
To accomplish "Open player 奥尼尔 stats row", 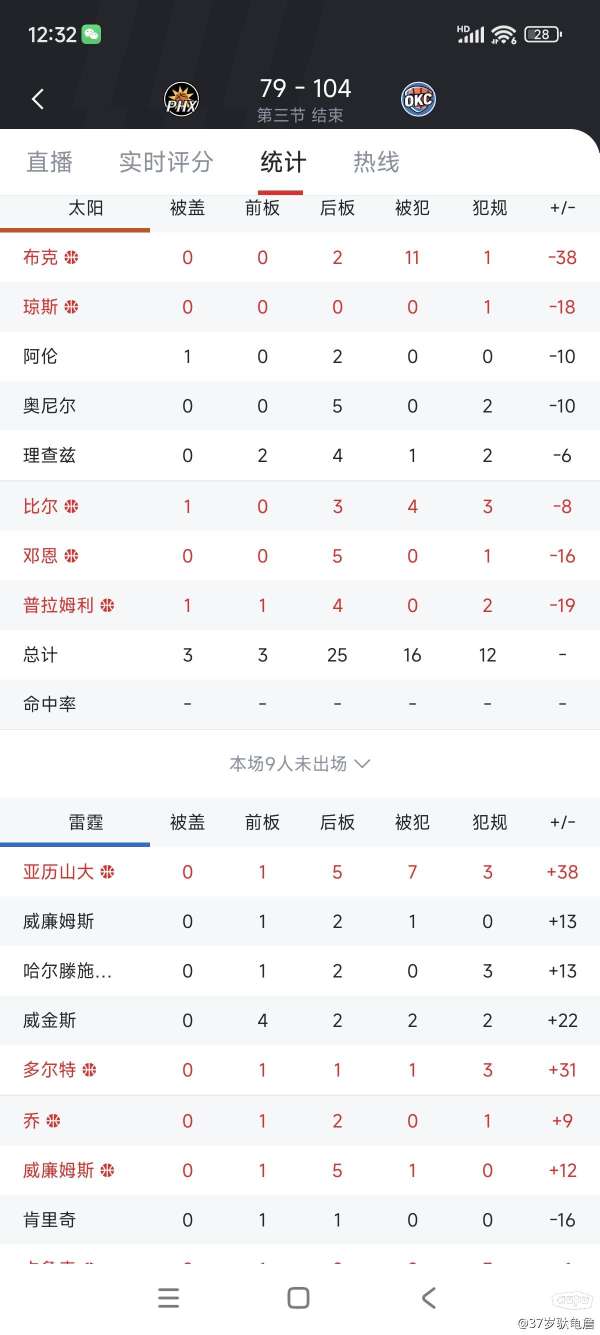I will click(x=300, y=406).
